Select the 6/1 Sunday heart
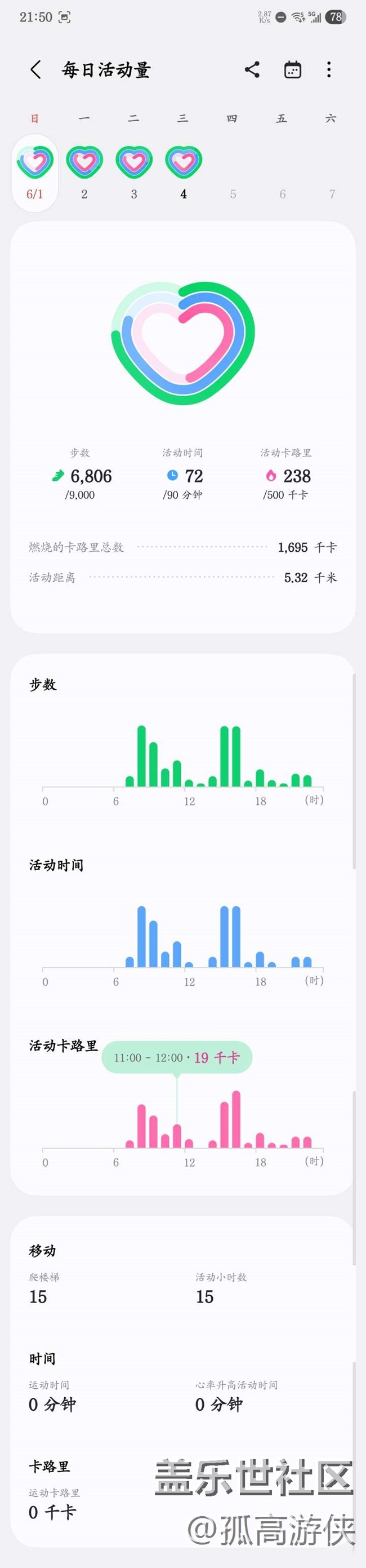 35,162
